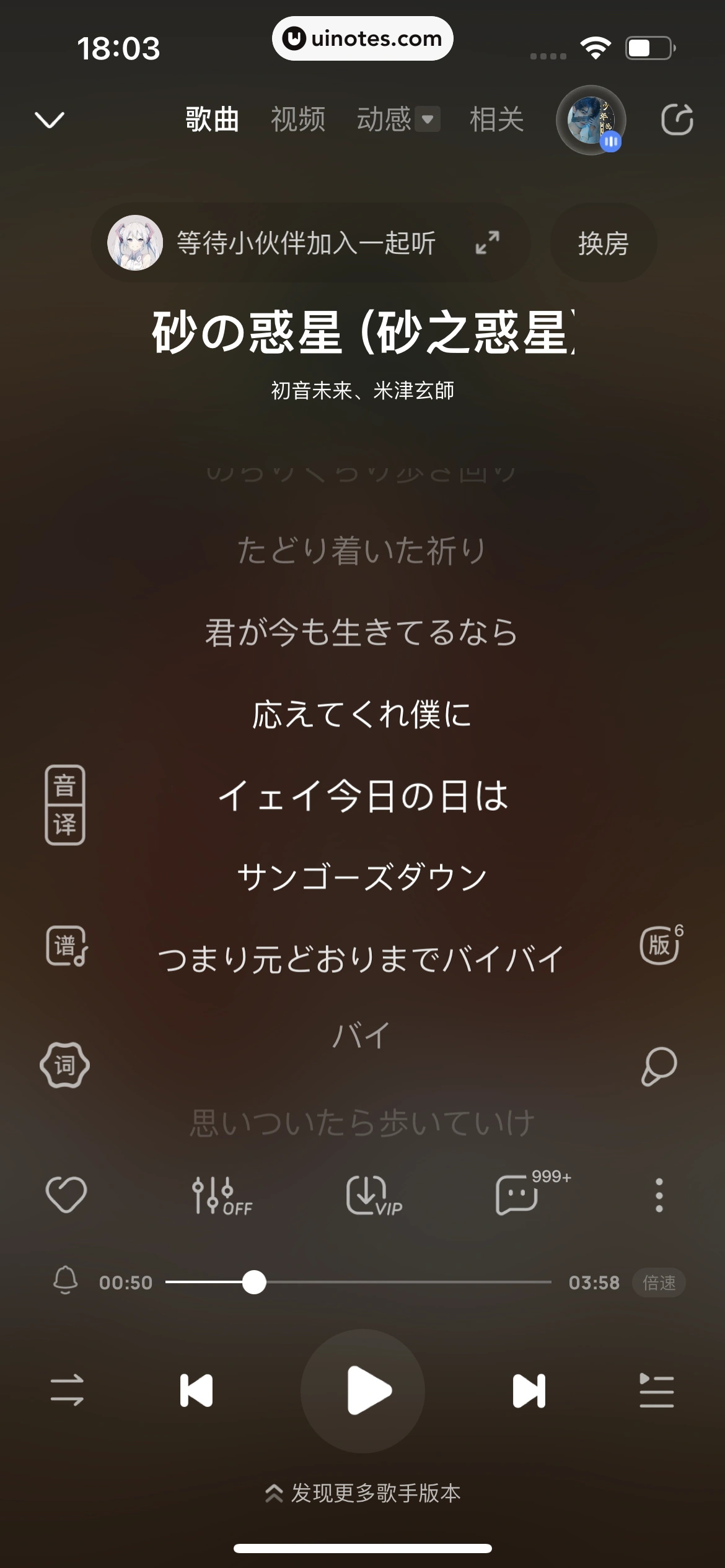Share this song
The width and height of the screenshot is (725, 1568).
tap(677, 120)
